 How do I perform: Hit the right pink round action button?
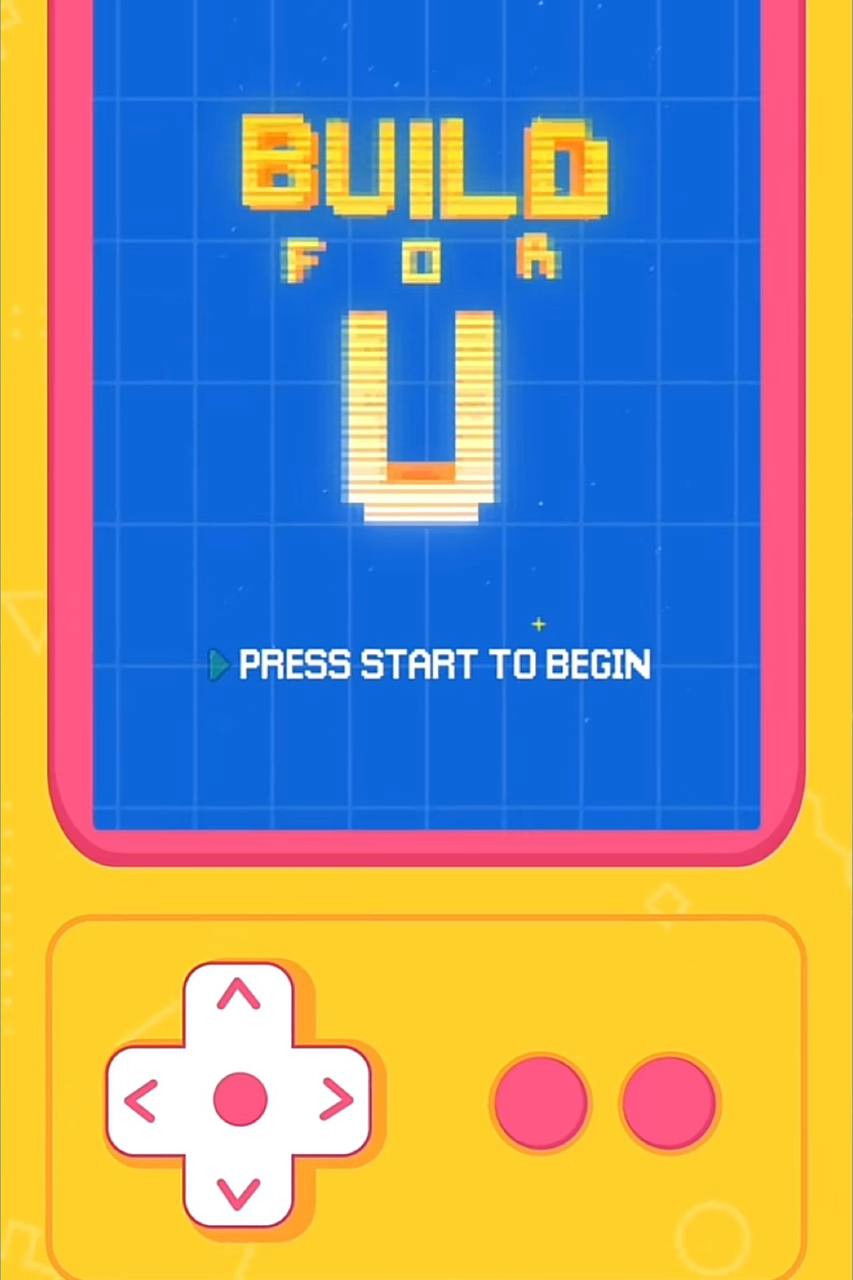[668, 1102]
